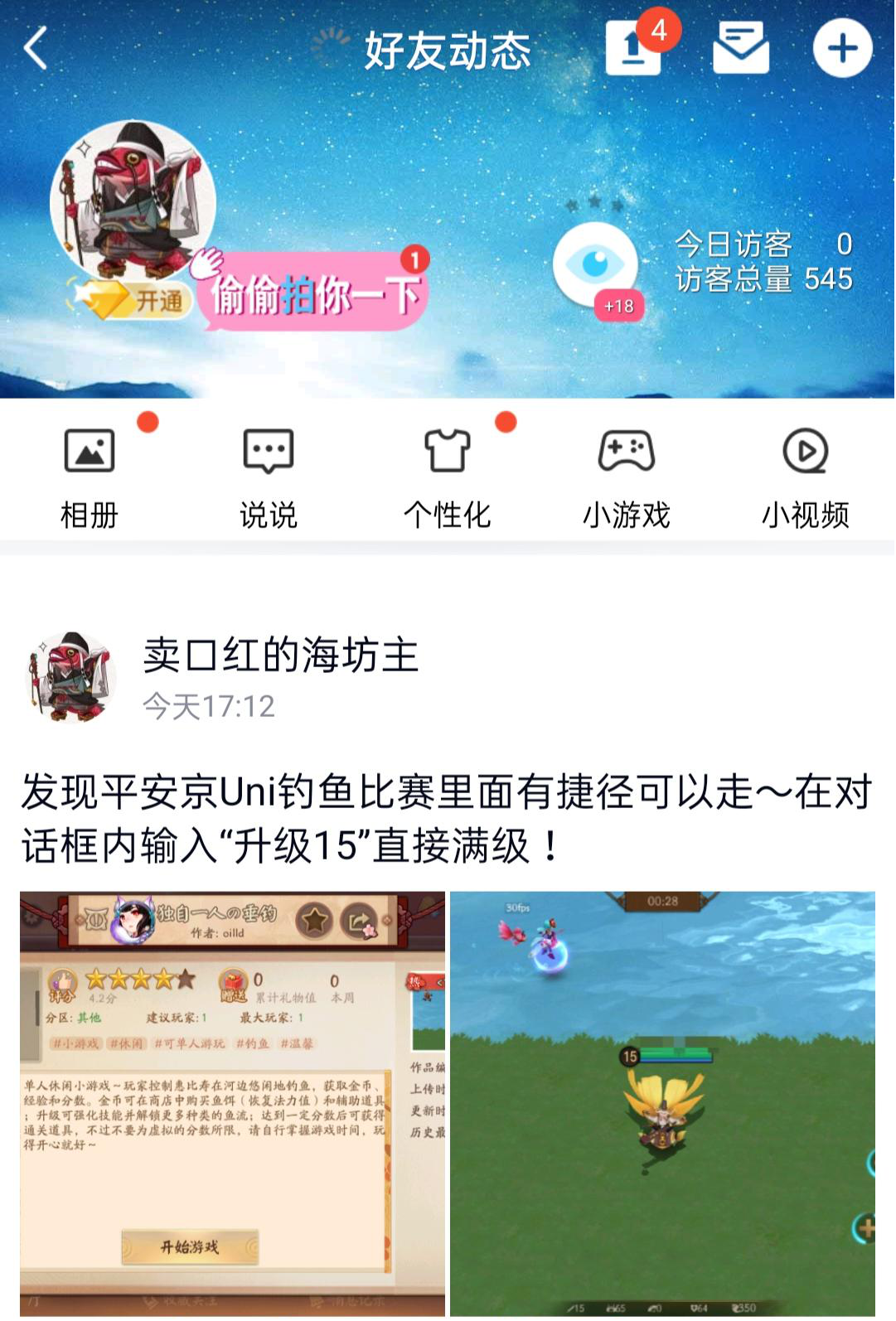The width and height of the screenshot is (896, 1321).
Task: Go back from 好友动态
Action: click(37, 48)
